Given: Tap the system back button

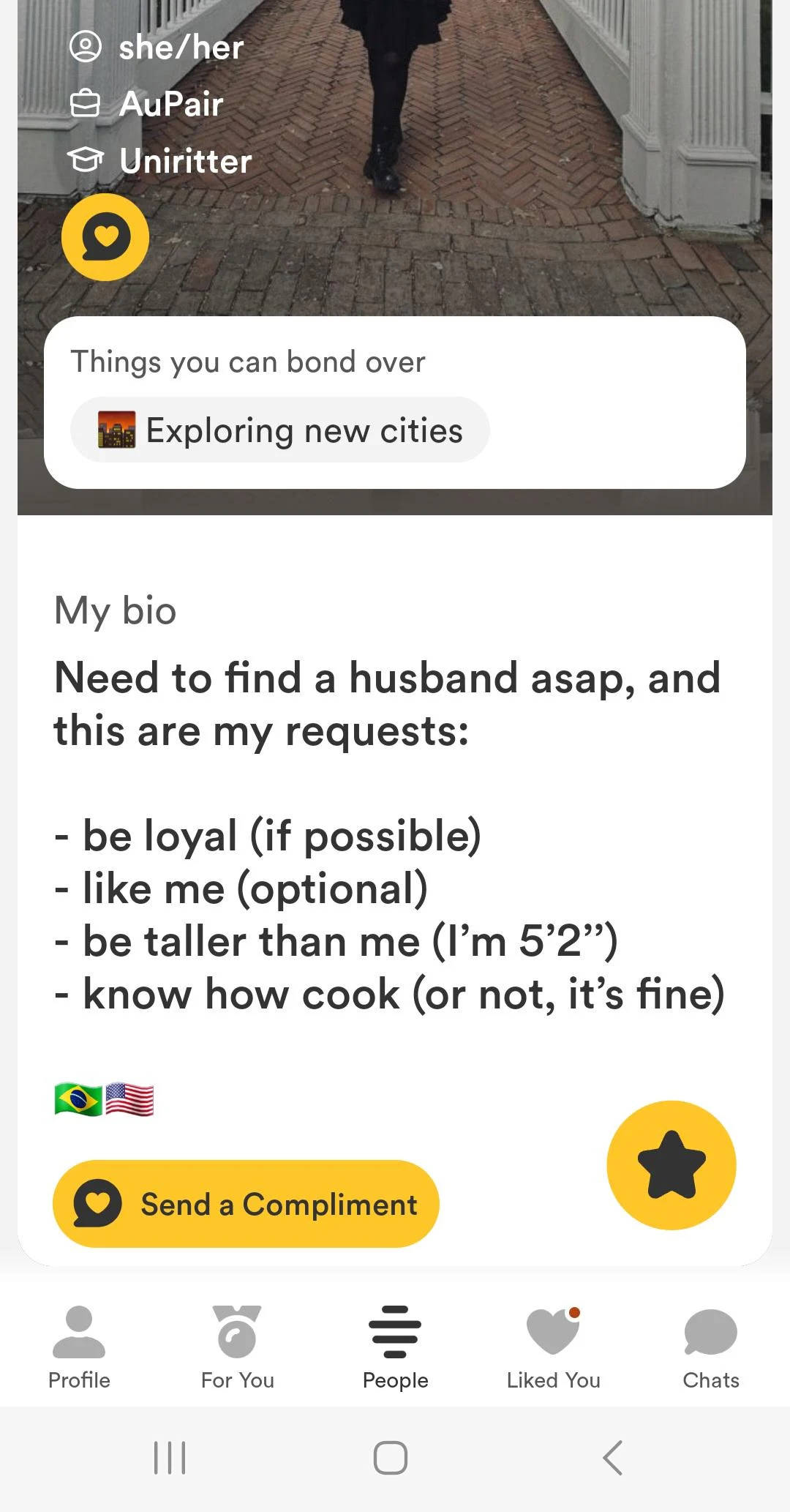Looking at the screenshot, I should (612, 1457).
